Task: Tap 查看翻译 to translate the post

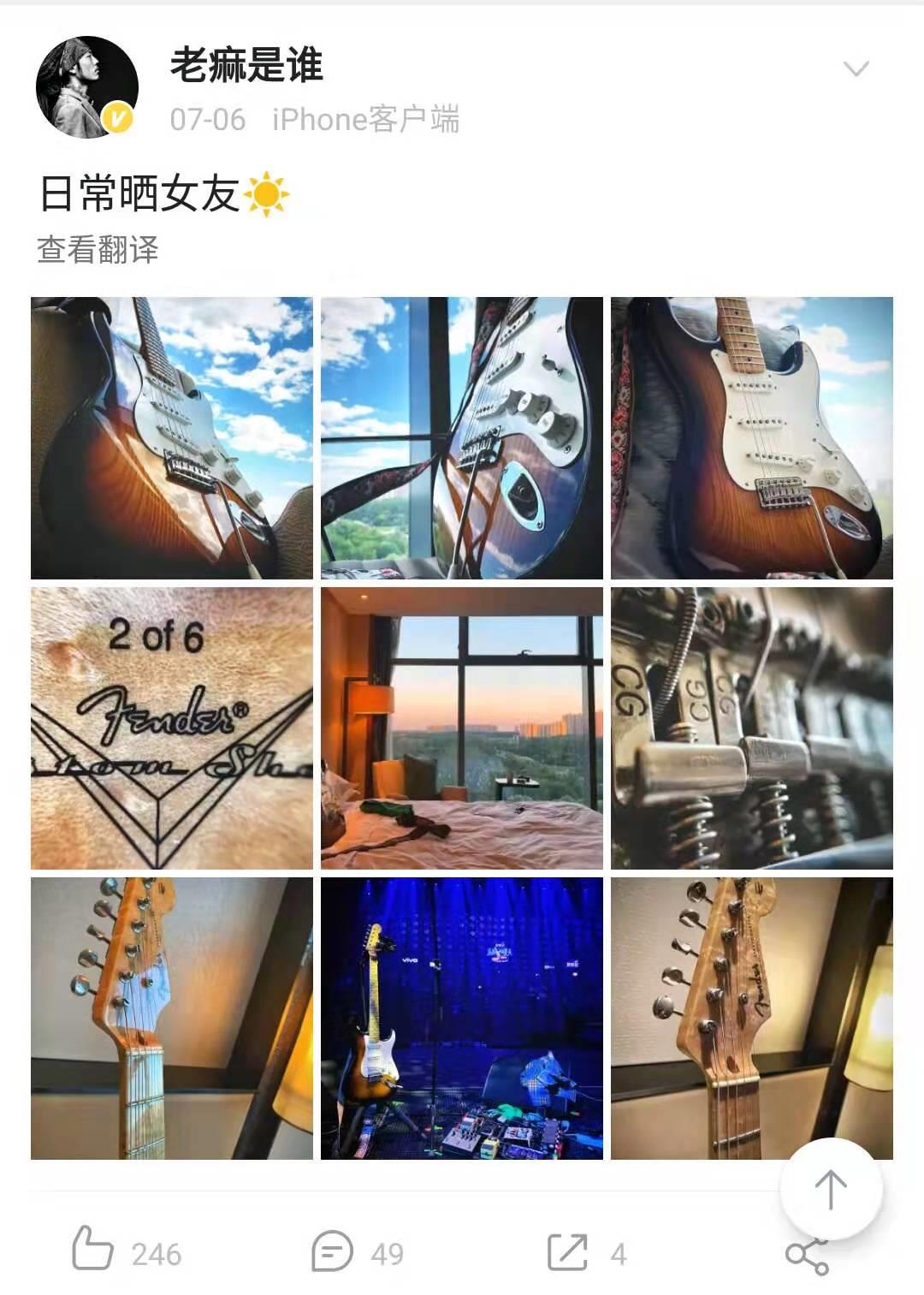Action: coord(98,250)
